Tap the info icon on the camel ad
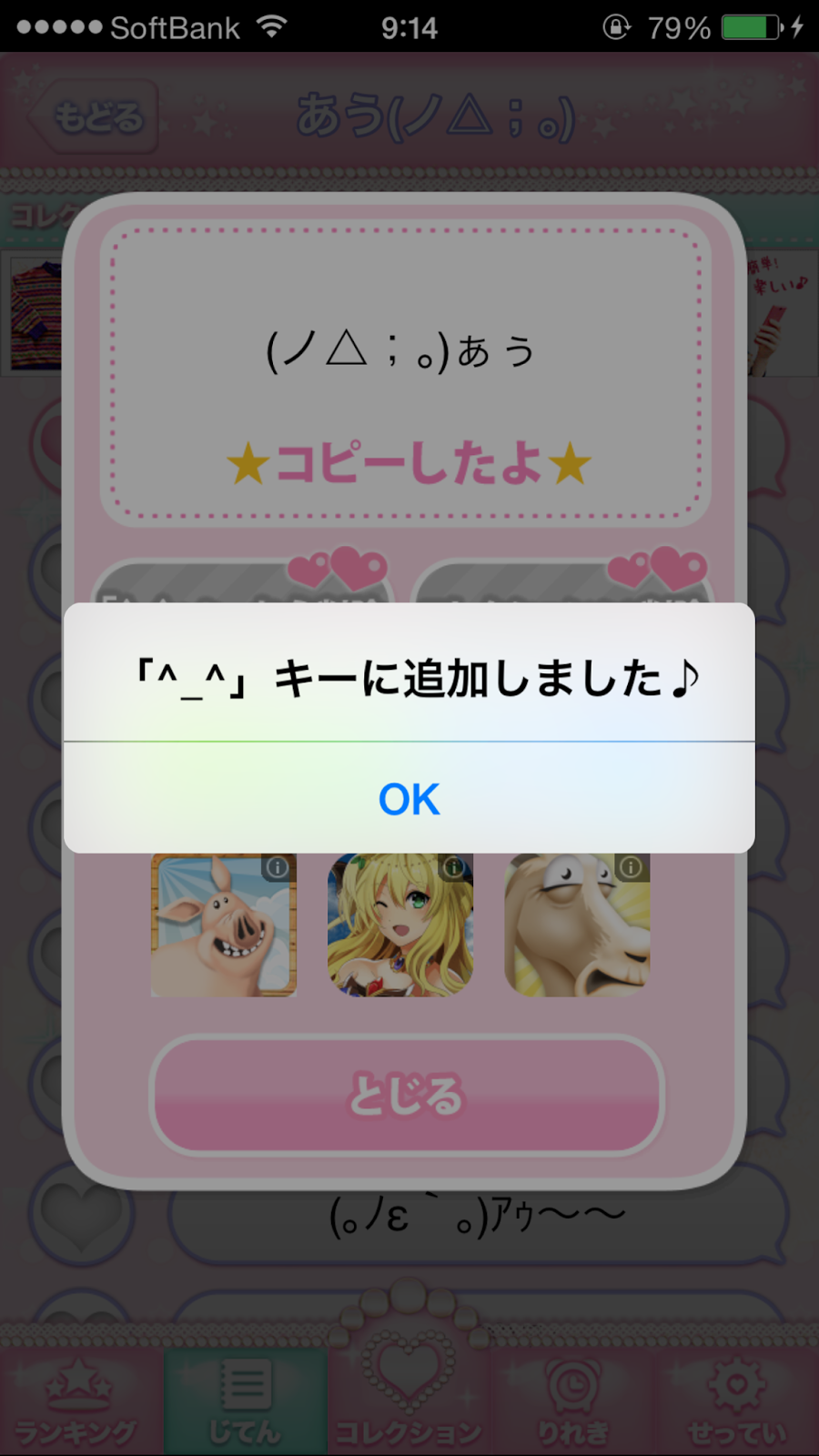This screenshot has height=1456, width=819. coord(632,868)
